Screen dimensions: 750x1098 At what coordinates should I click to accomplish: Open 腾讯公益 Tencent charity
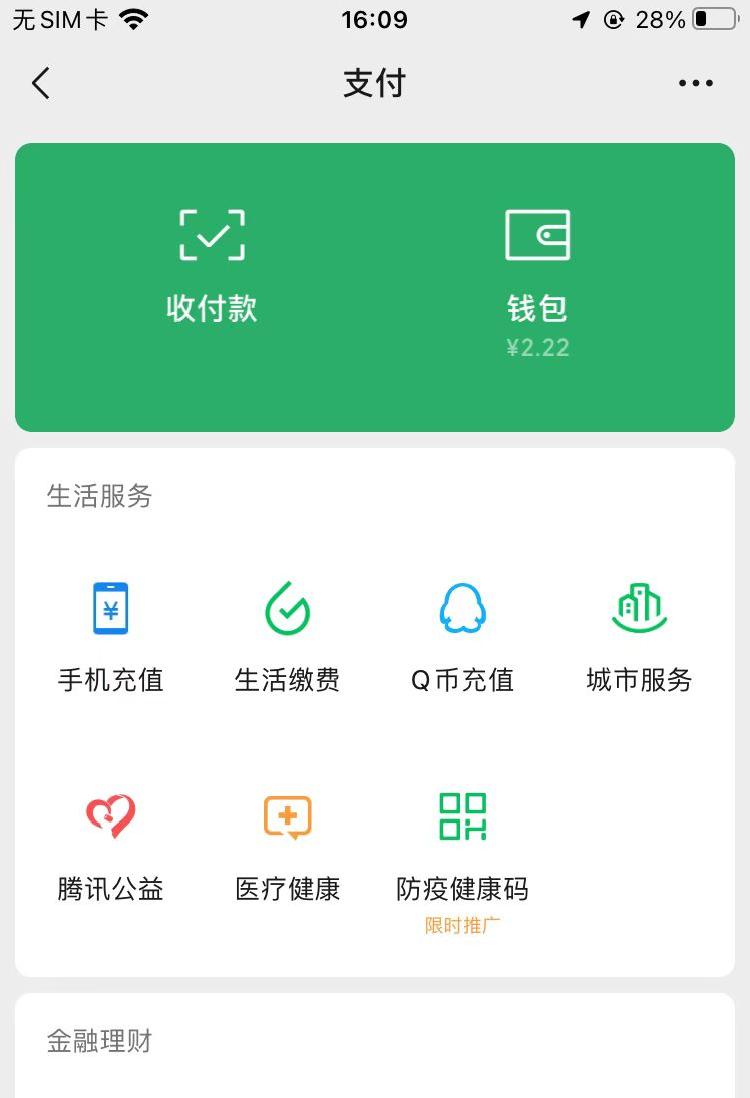(110, 843)
